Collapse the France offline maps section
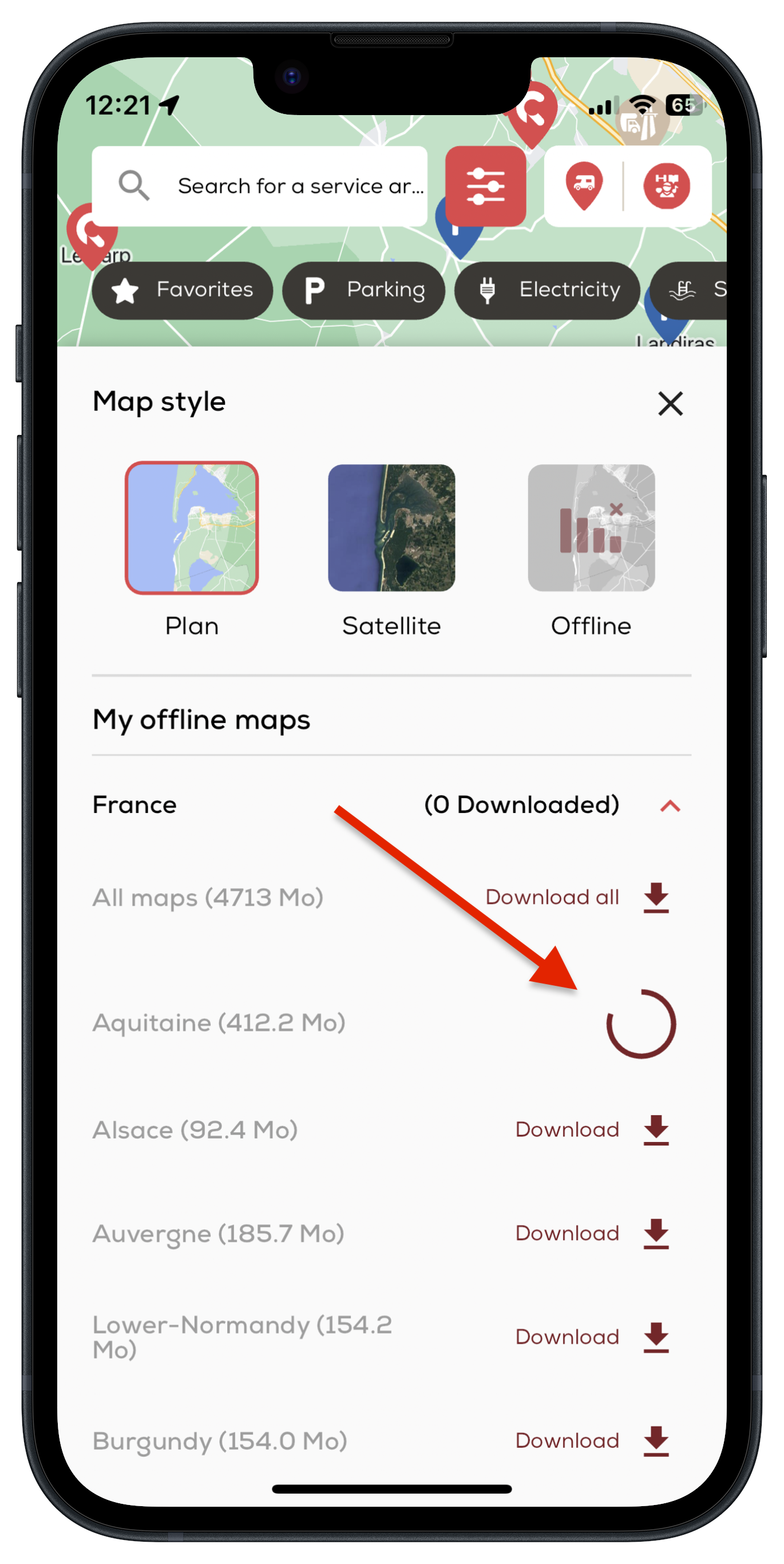 (x=670, y=805)
